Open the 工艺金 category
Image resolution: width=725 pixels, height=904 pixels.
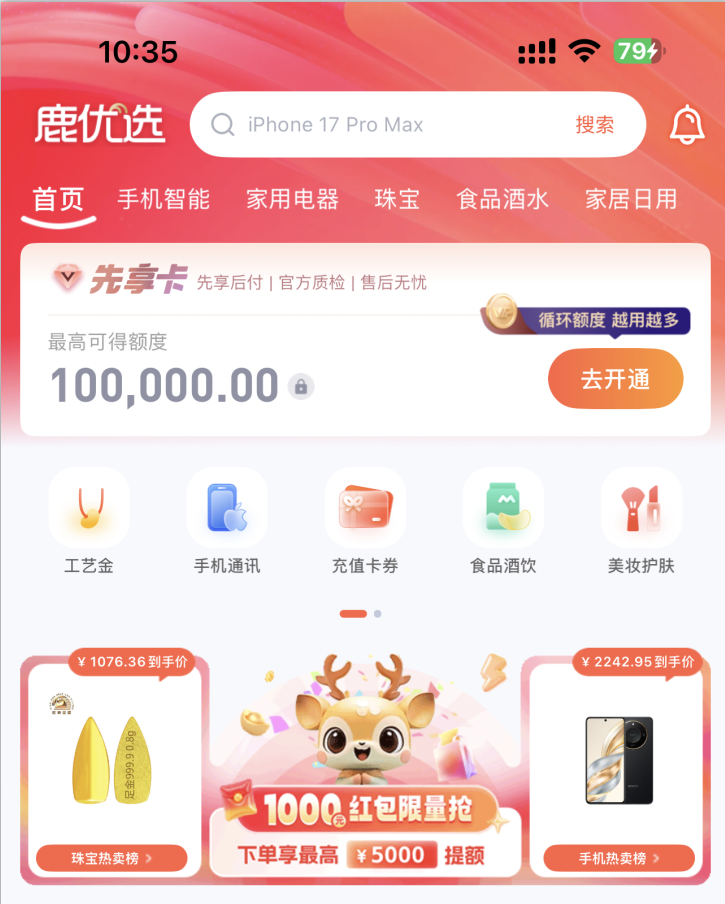(89, 521)
